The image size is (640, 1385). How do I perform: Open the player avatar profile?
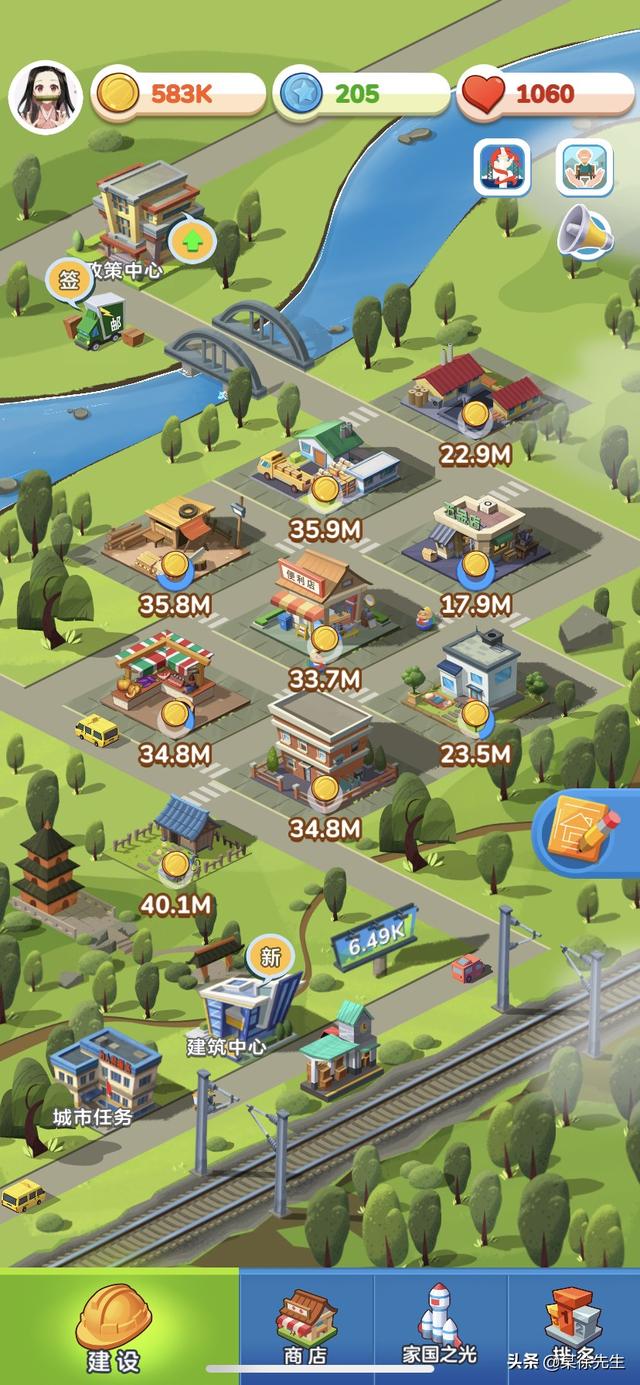coord(44,96)
